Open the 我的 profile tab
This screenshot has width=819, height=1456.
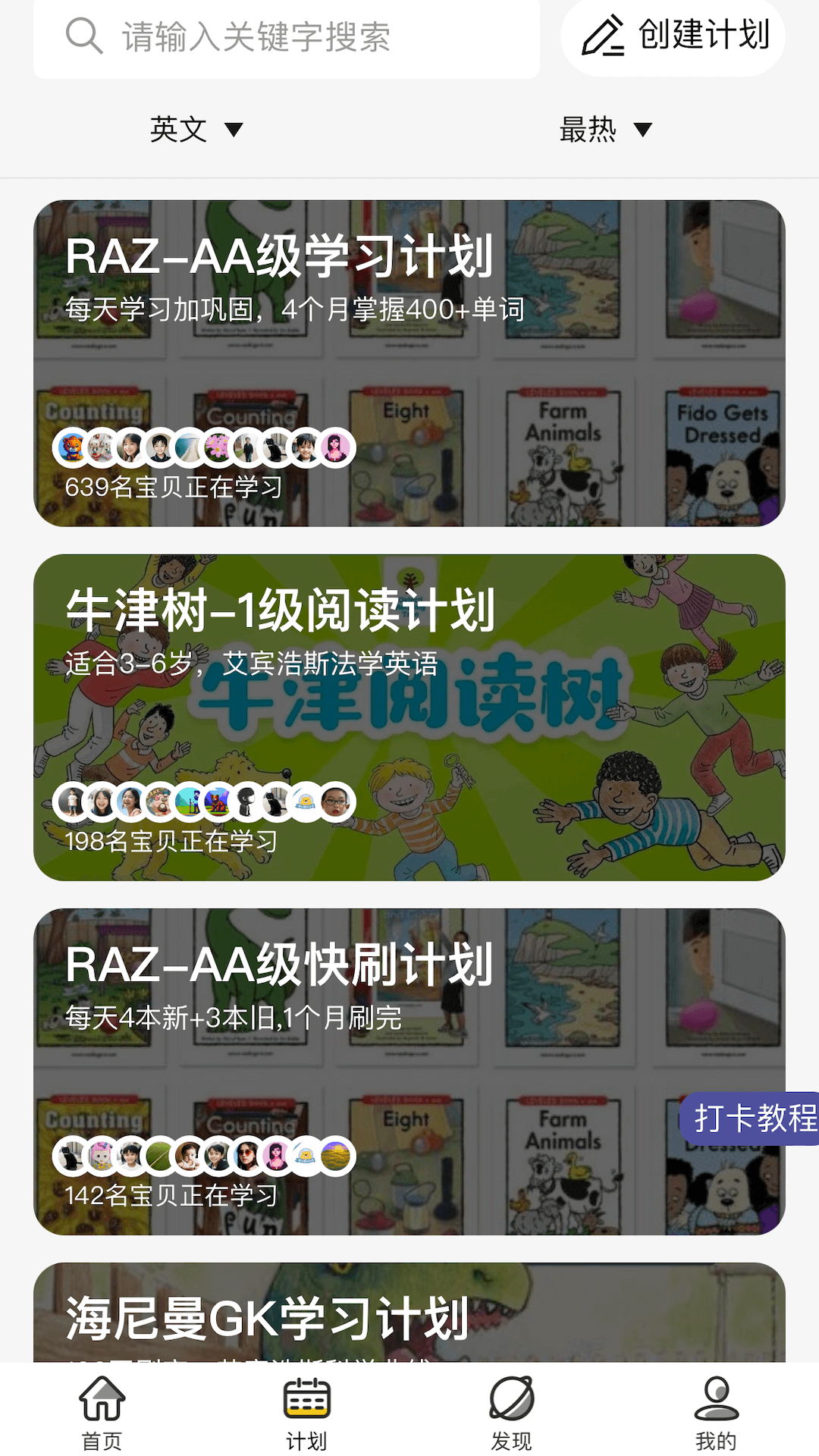click(716, 1412)
